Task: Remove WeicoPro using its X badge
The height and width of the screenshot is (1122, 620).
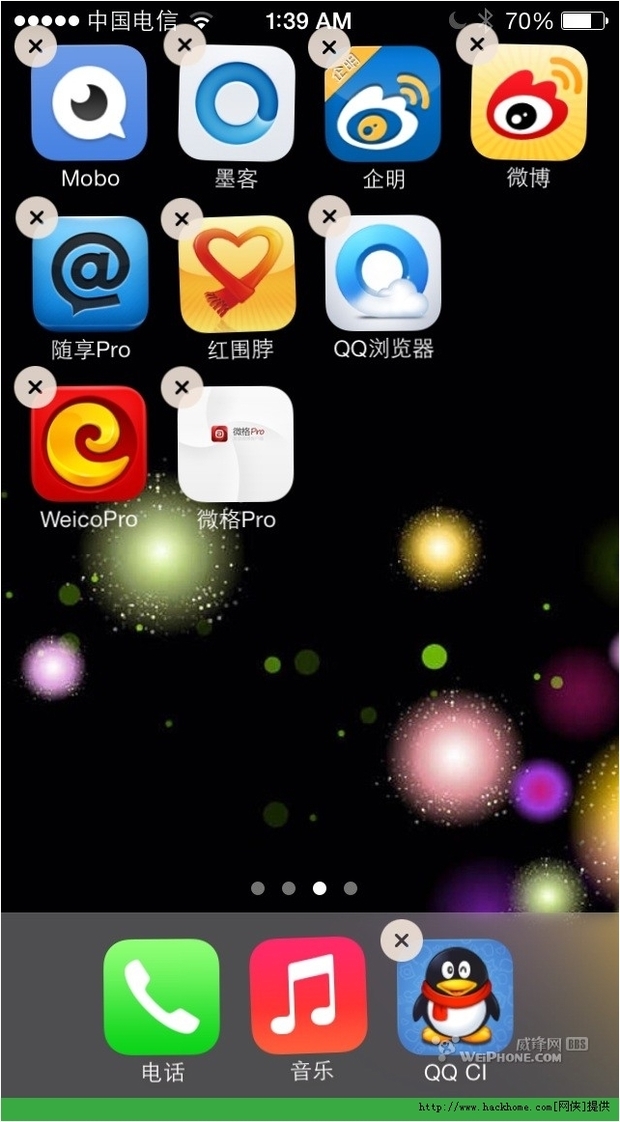Action: point(35,387)
